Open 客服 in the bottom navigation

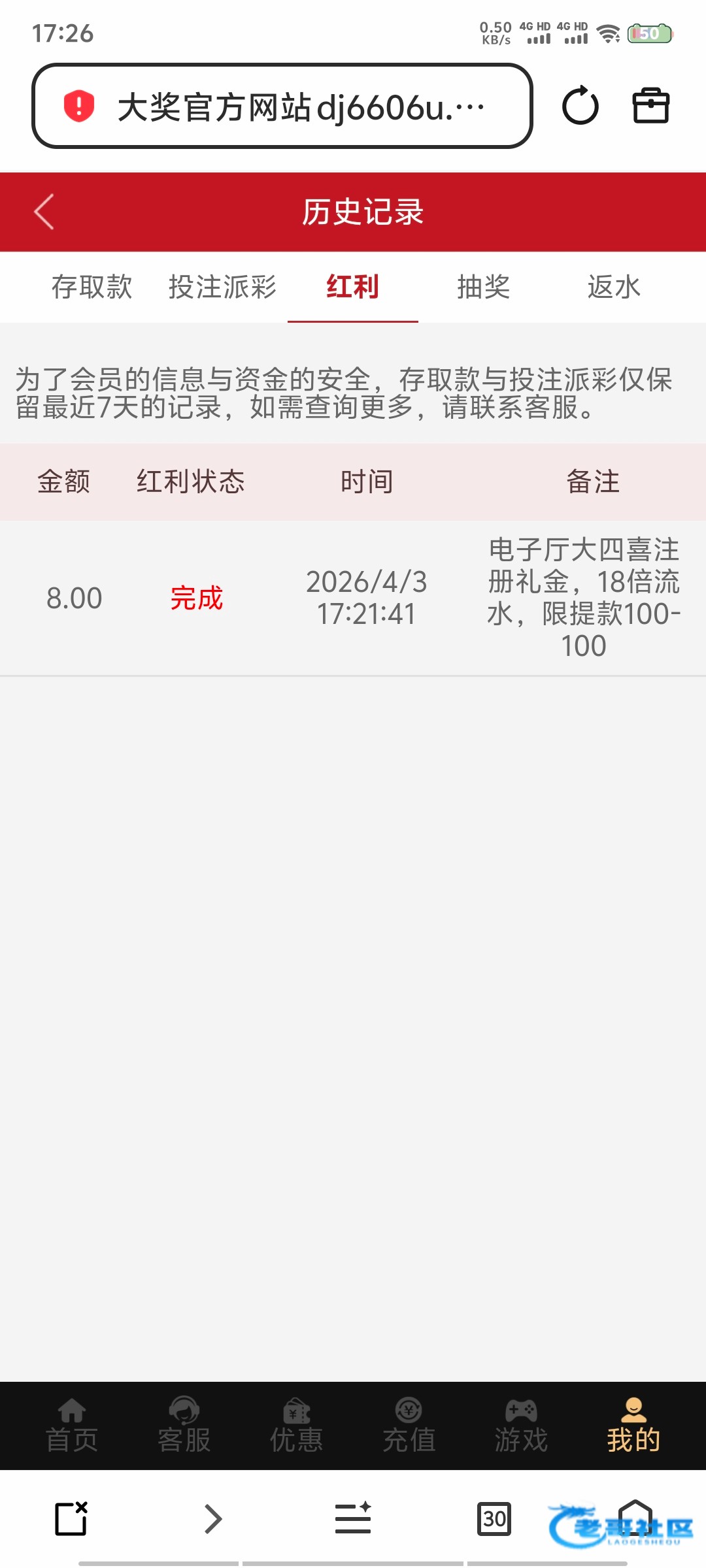[x=184, y=1426]
